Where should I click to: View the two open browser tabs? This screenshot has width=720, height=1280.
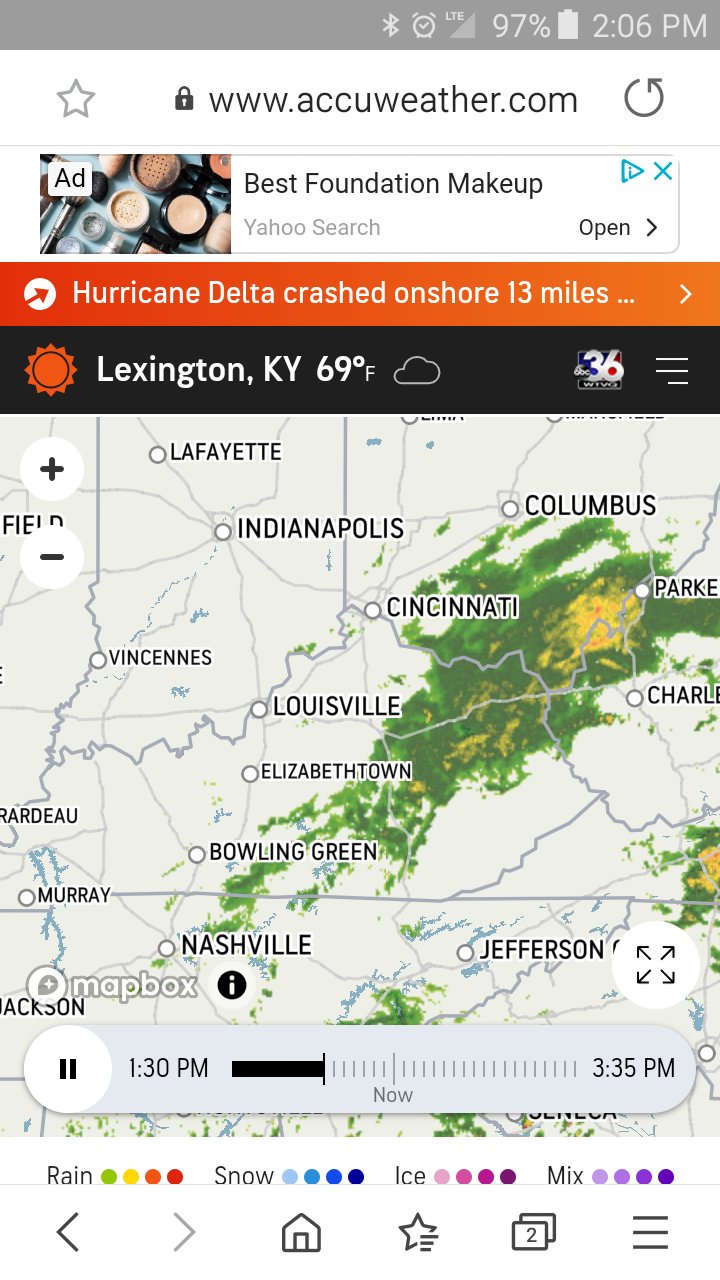coord(532,1234)
